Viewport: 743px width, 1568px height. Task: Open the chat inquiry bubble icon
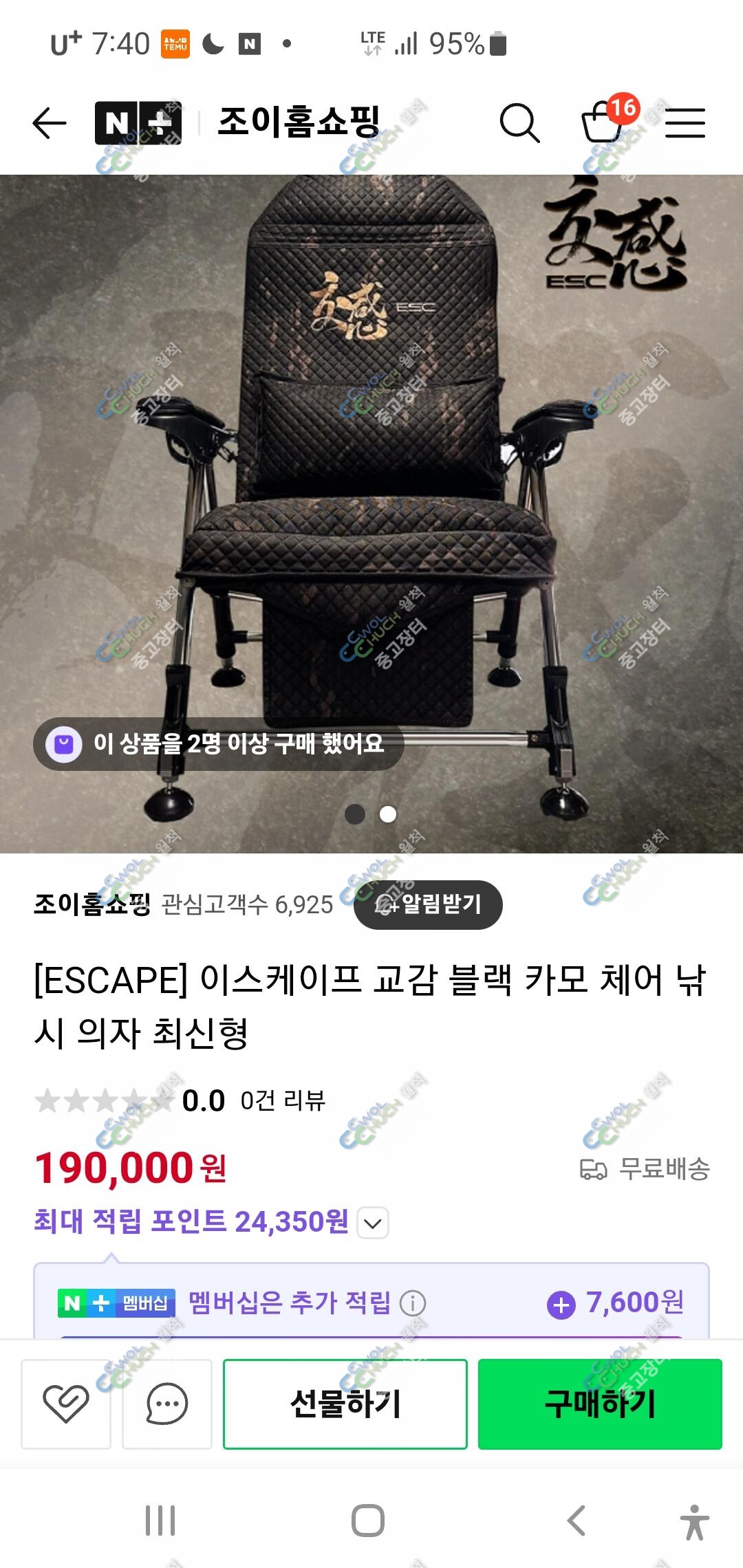pyautogui.click(x=166, y=1404)
